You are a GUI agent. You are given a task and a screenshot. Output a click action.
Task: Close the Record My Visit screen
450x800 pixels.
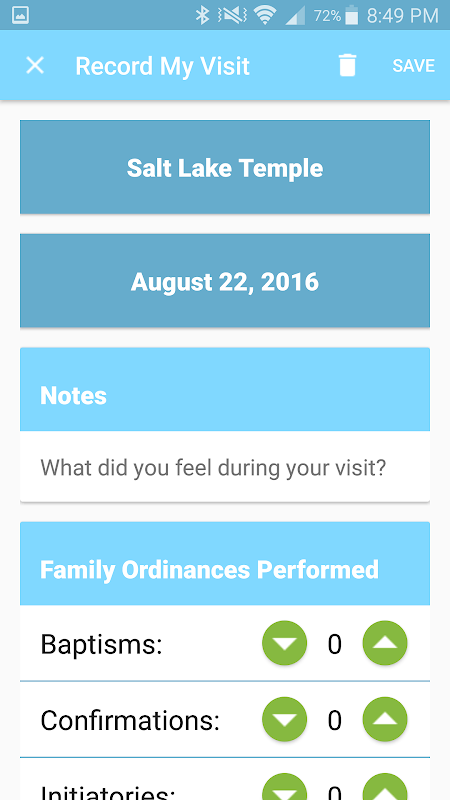tap(35, 65)
